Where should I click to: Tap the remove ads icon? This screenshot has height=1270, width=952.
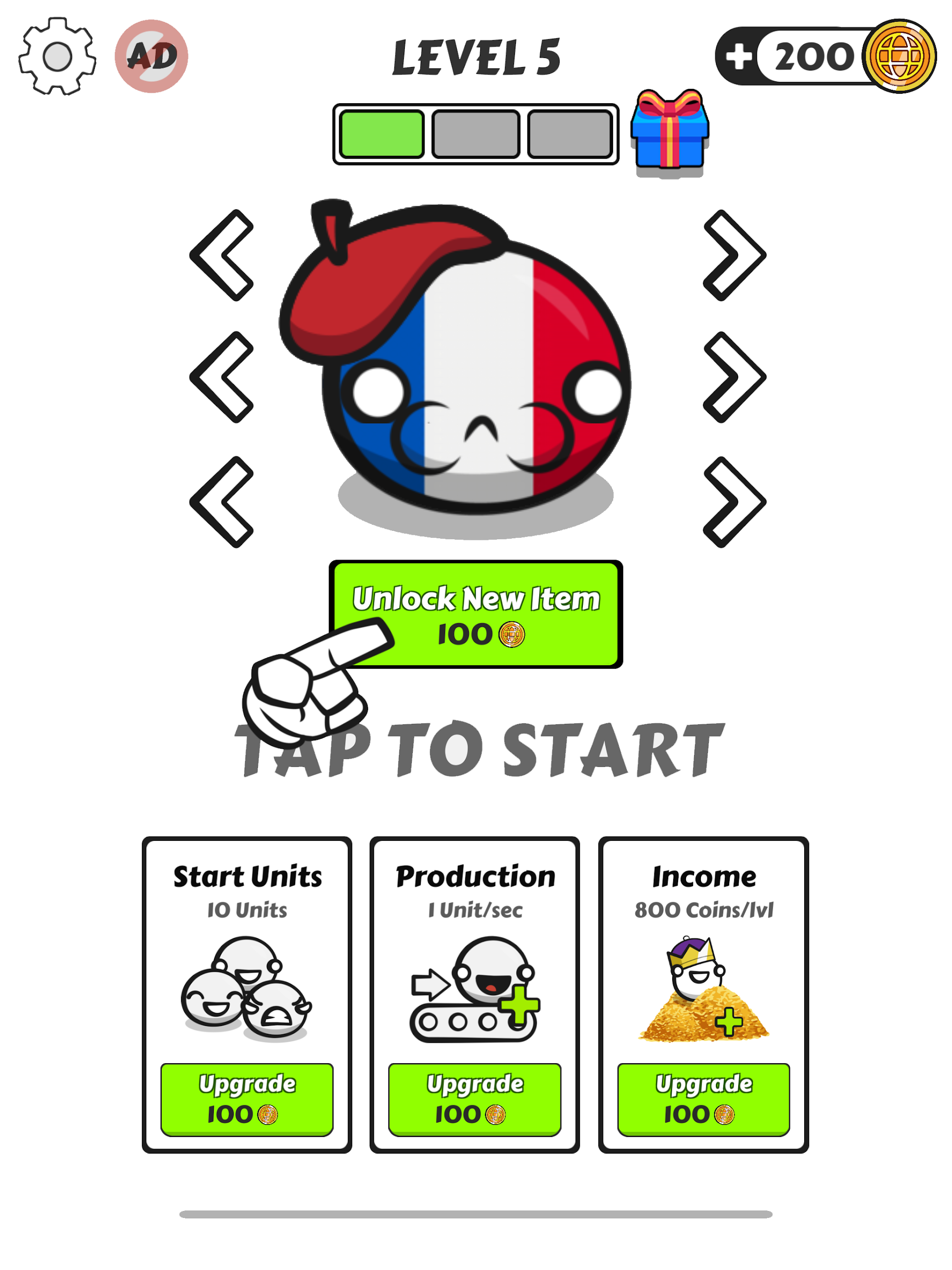[x=152, y=56]
